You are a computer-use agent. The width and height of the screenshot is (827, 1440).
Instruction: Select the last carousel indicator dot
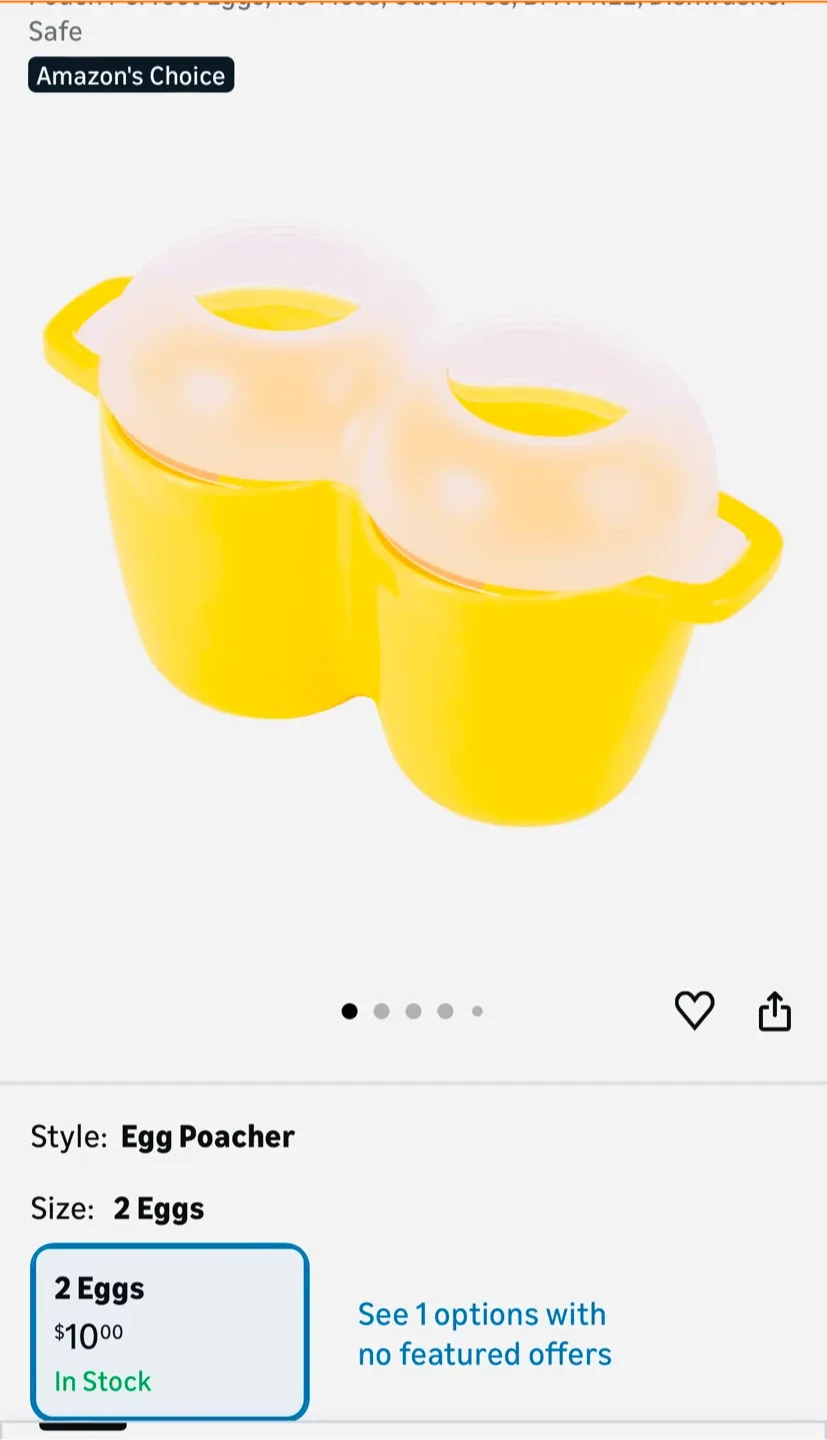[477, 1011]
